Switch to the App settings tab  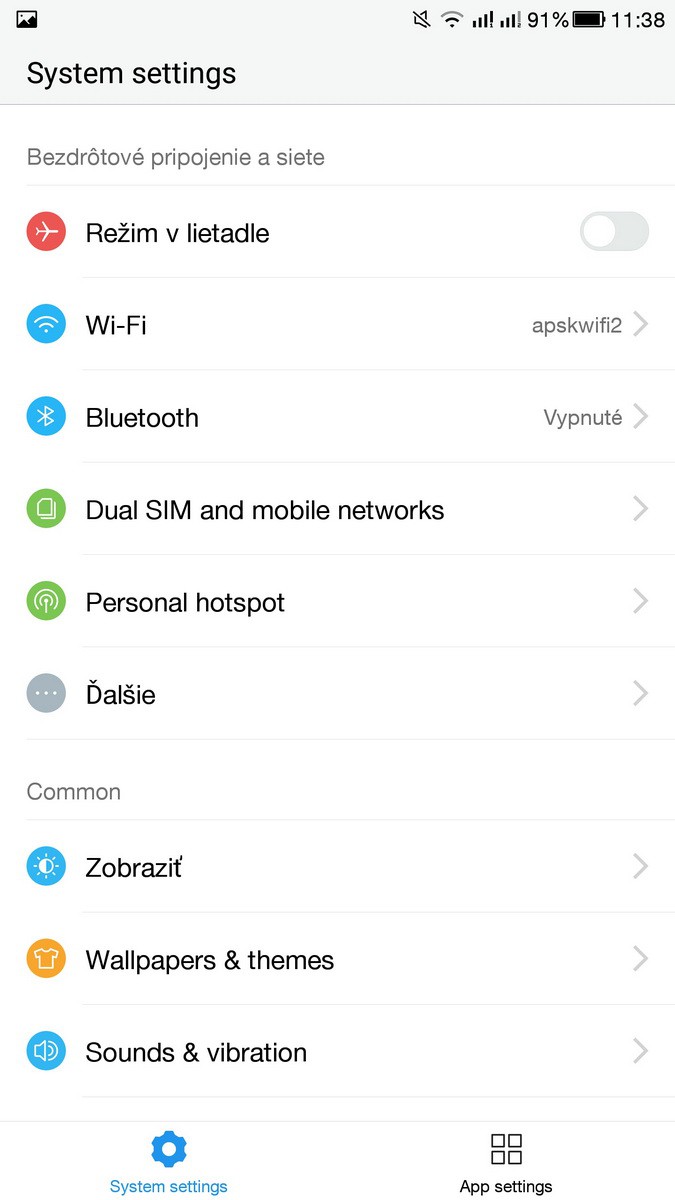(506, 1163)
